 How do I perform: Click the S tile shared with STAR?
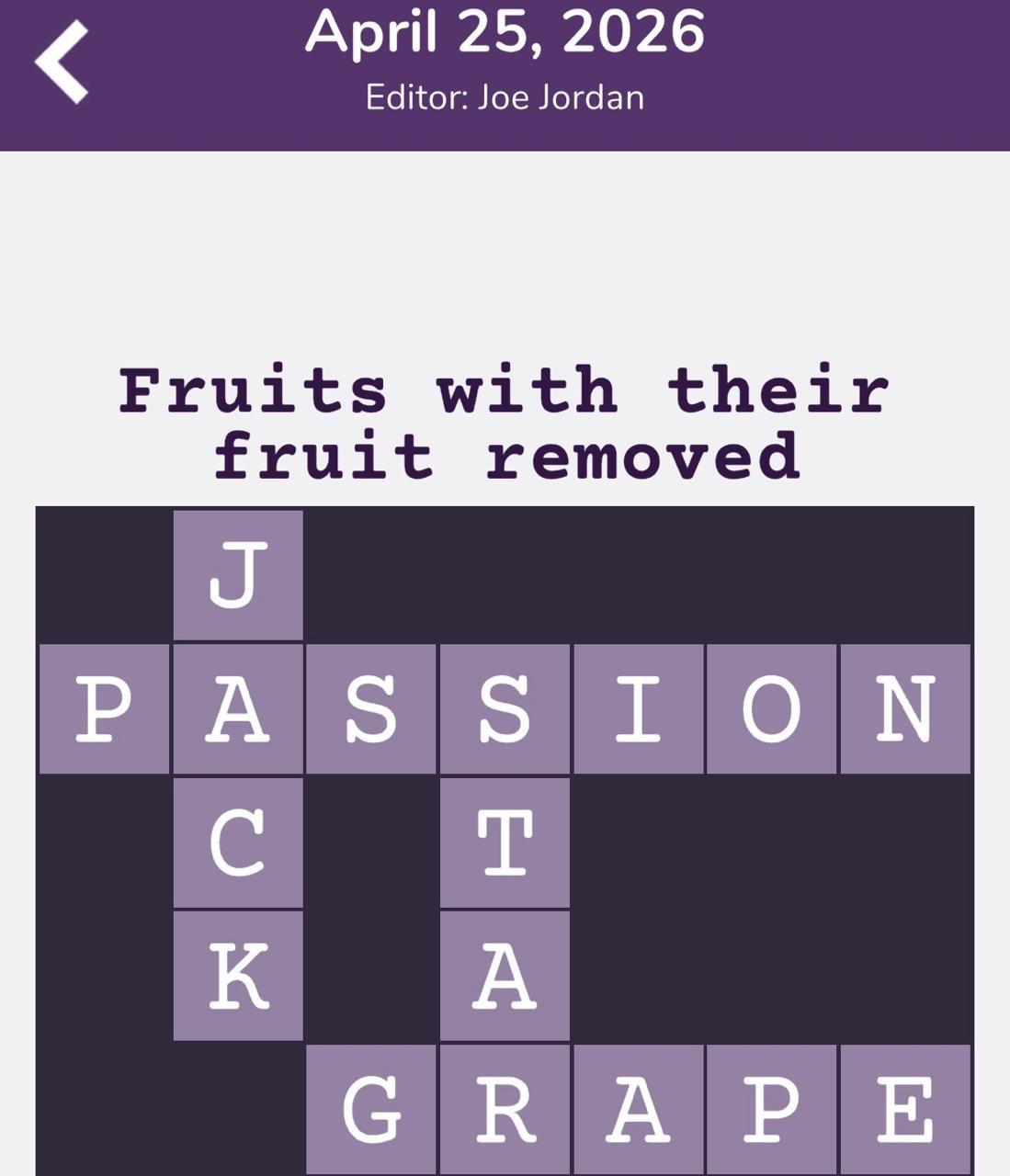505,709
